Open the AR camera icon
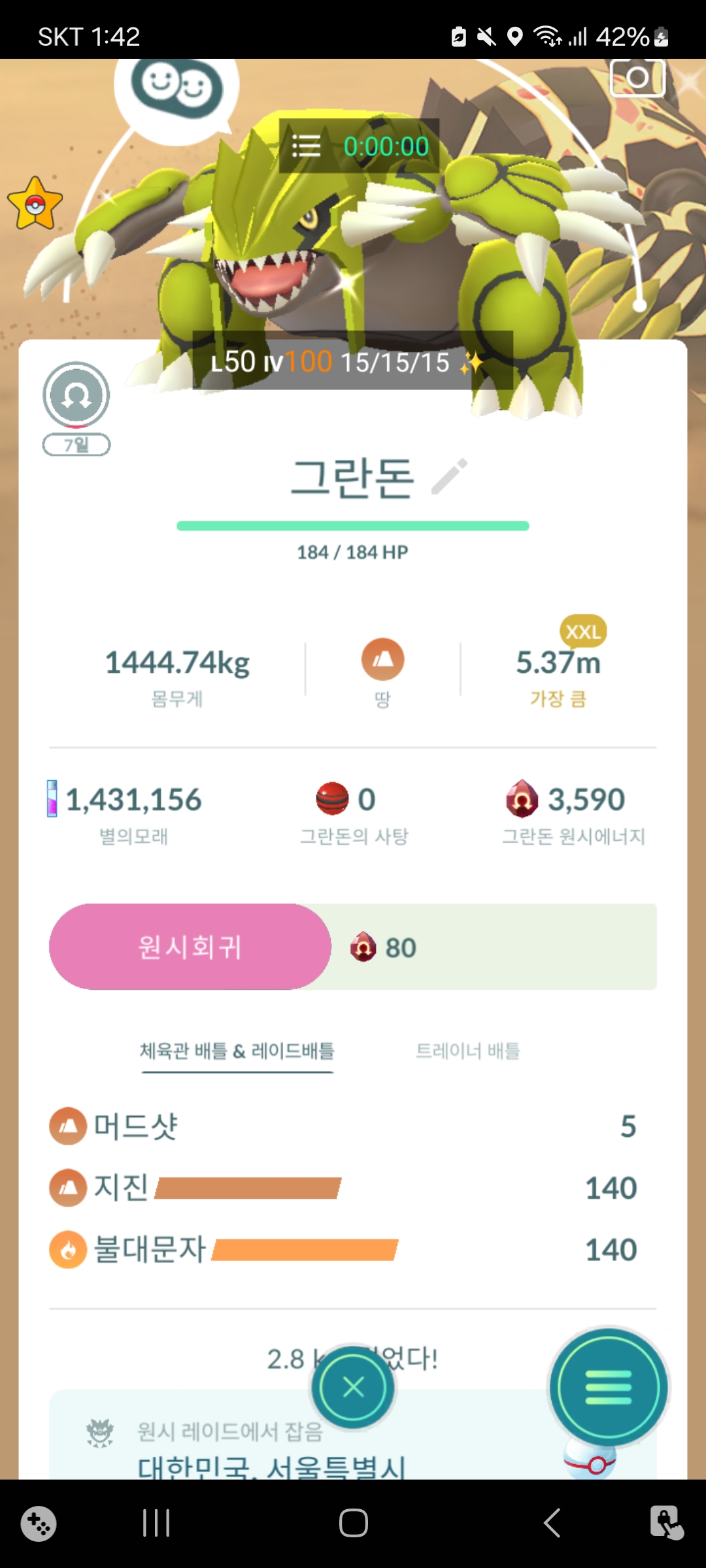The height and width of the screenshot is (1568, 706). point(637,78)
